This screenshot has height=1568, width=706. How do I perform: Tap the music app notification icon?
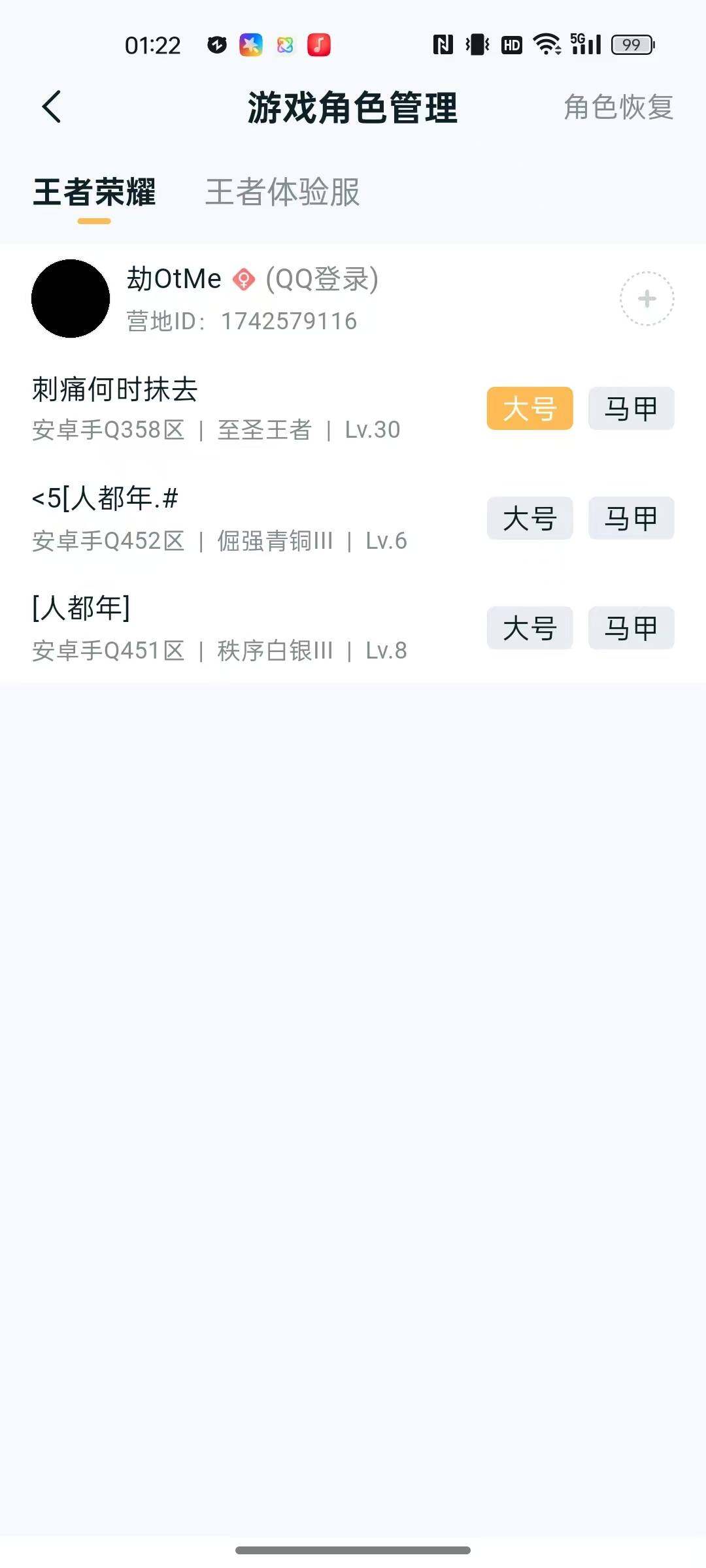318,46
